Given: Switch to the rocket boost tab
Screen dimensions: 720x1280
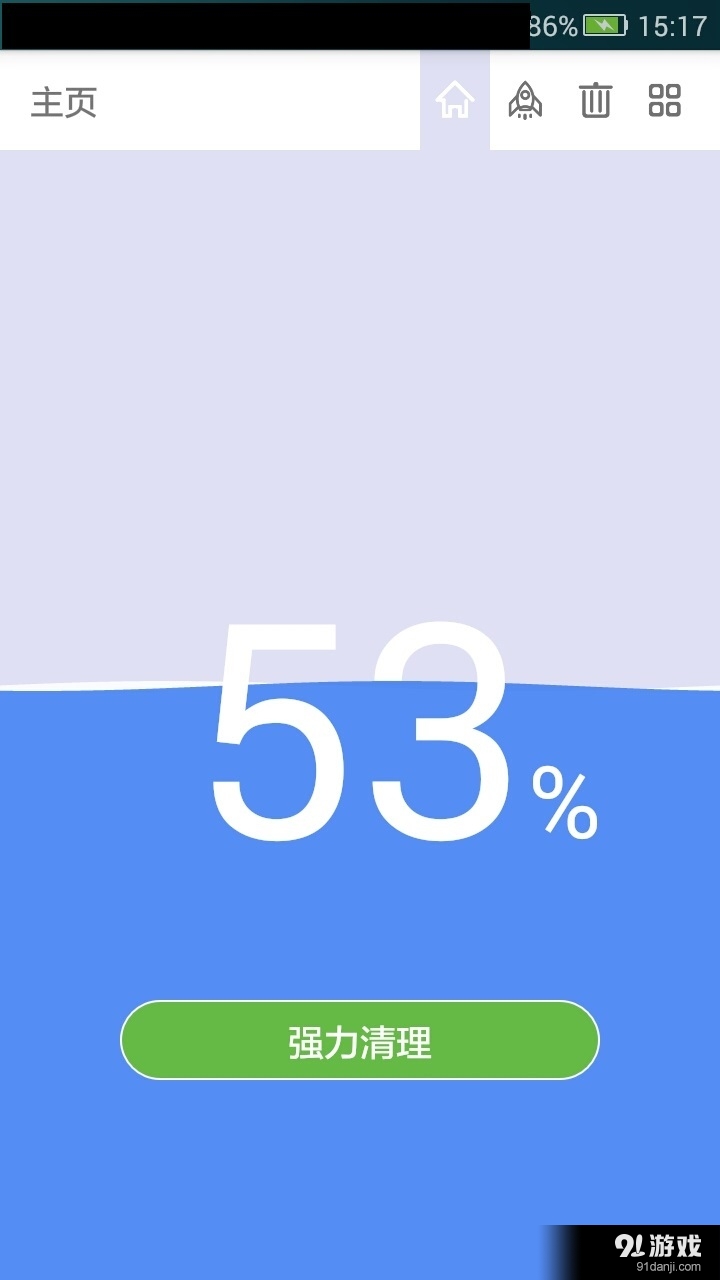Looking at the screenshot, I should point(525,101).
